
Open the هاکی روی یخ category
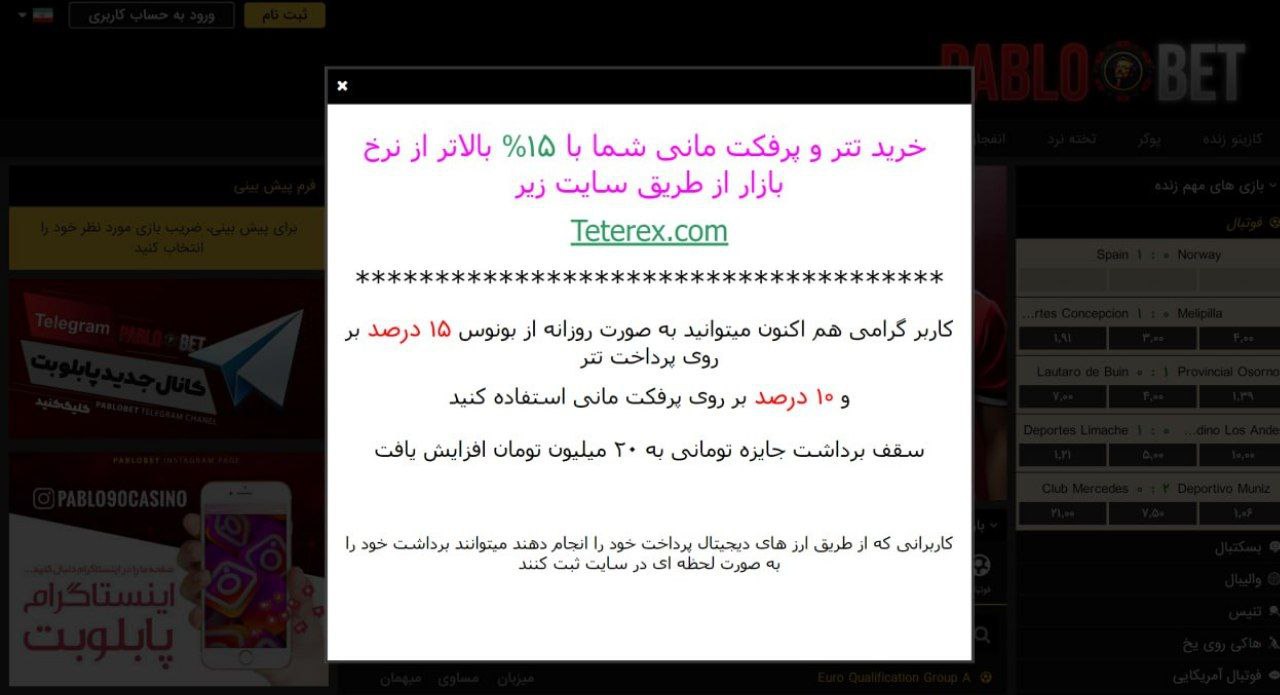(1232, 643)
